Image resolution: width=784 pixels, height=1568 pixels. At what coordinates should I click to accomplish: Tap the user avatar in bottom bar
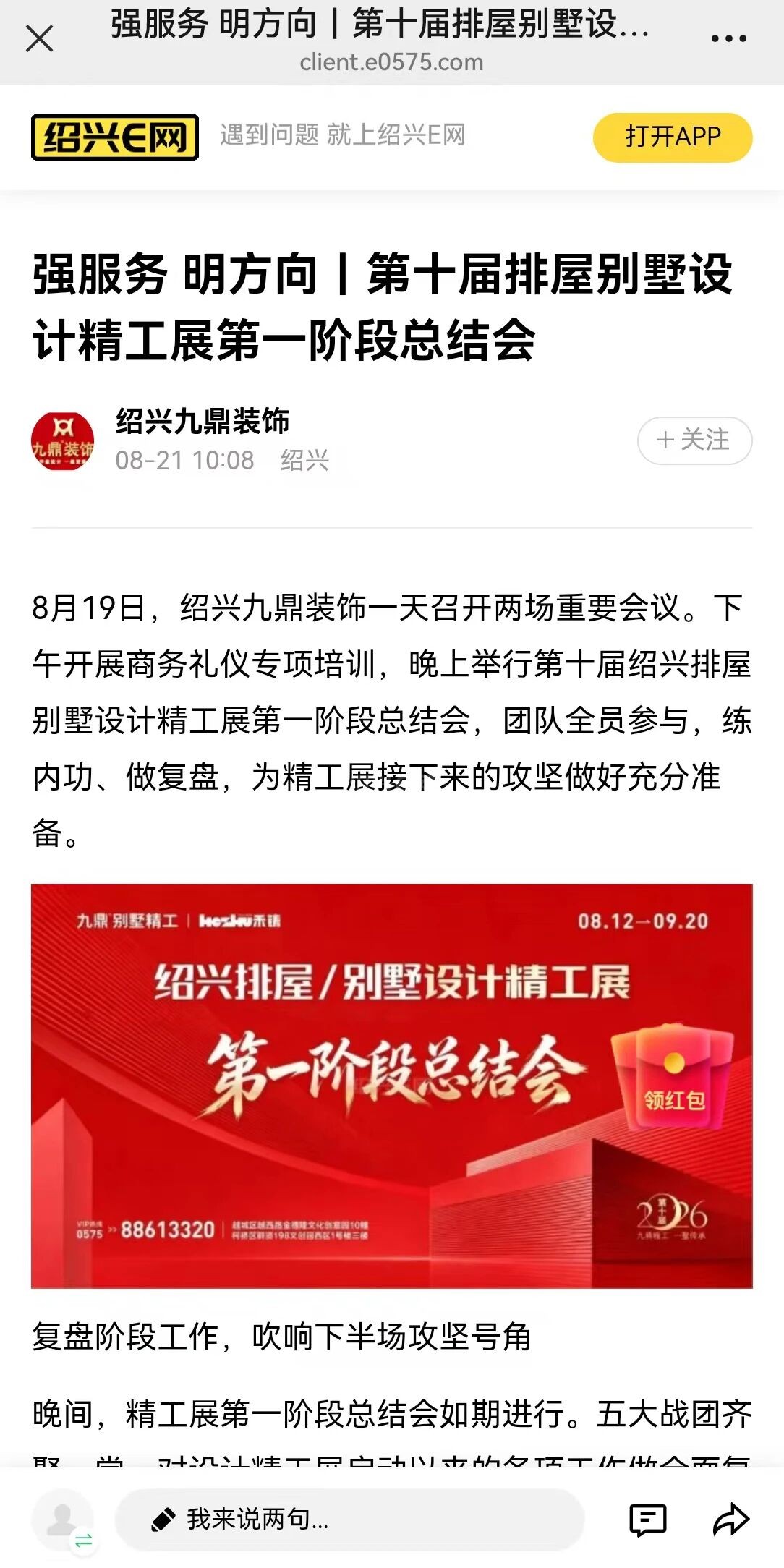point(63,1519)
